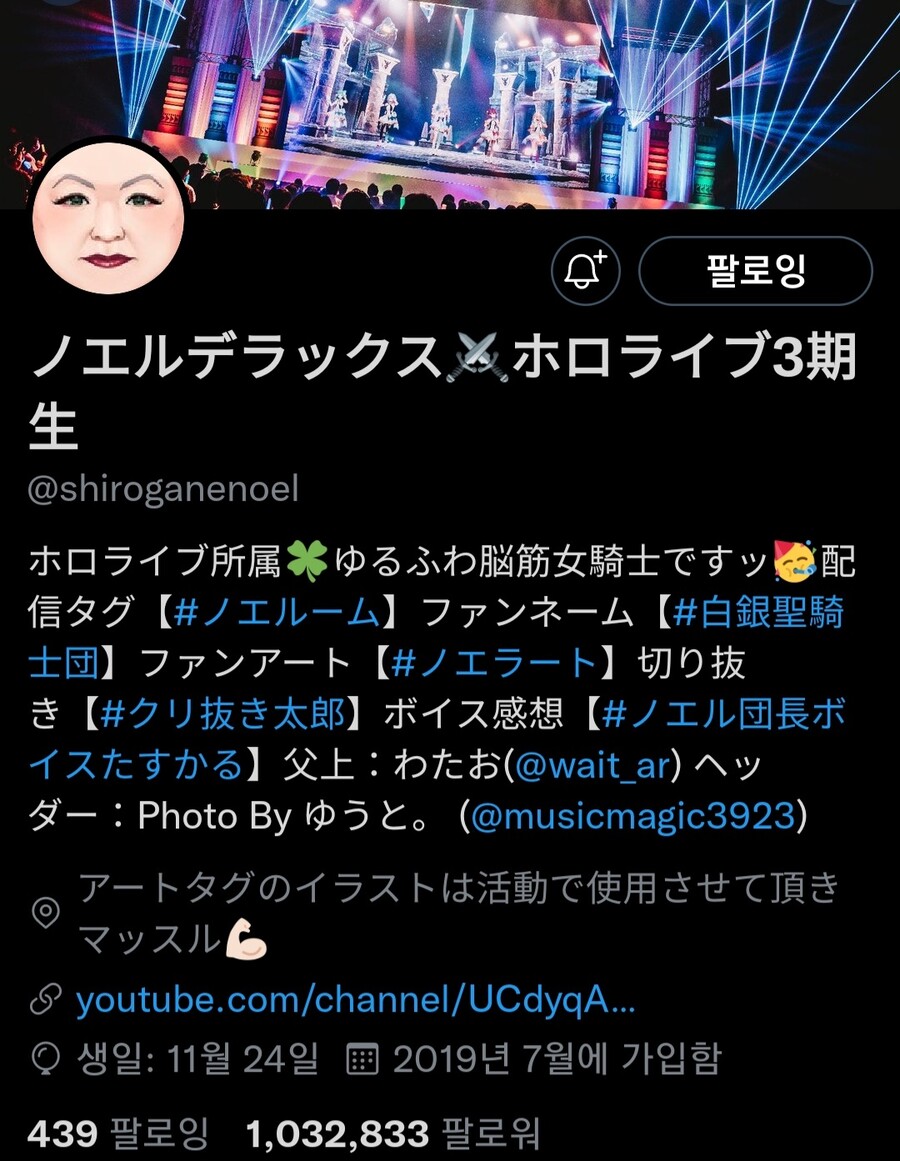Enable notifications via the bell icon
900x1161 pixels.
click(585, 265)
